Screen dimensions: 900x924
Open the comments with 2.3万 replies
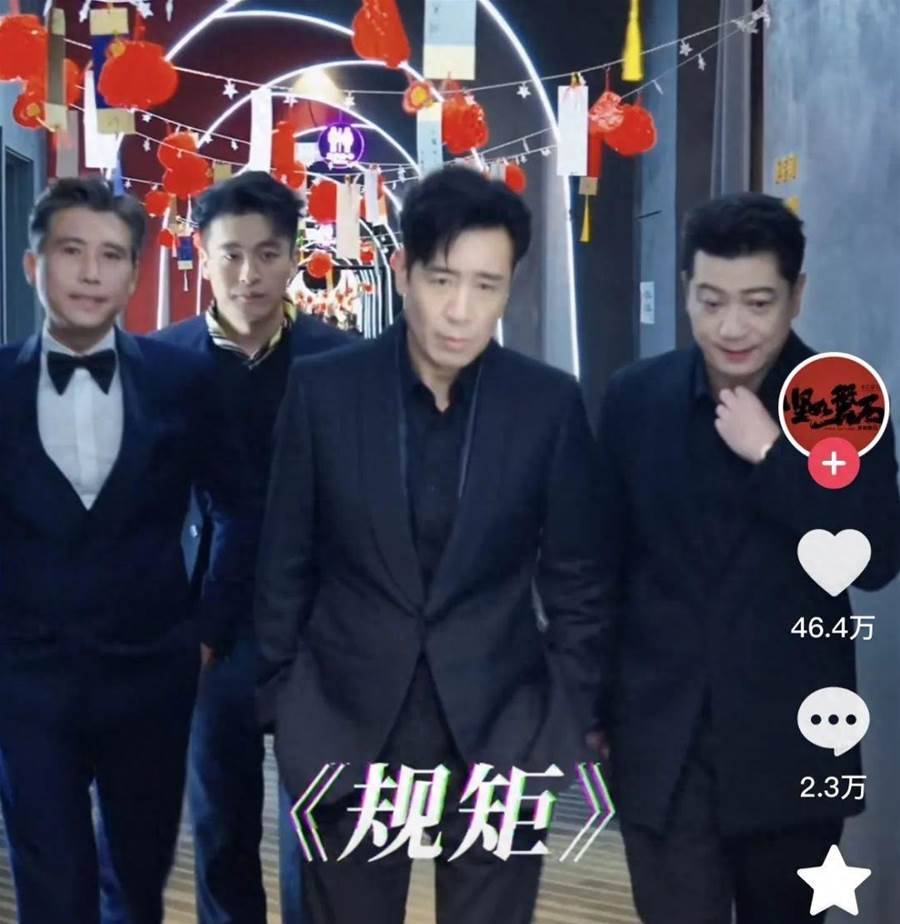pyautogui.click(x=833, y=722)
